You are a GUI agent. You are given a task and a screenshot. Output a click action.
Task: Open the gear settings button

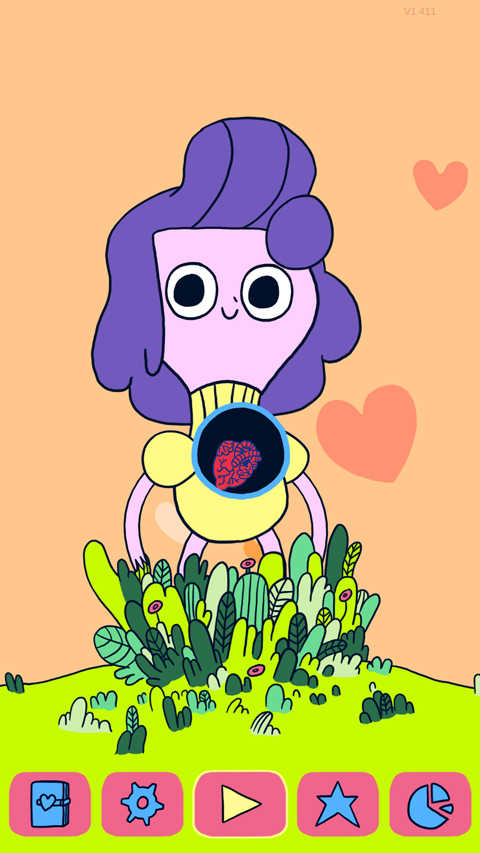coord(142,803)
